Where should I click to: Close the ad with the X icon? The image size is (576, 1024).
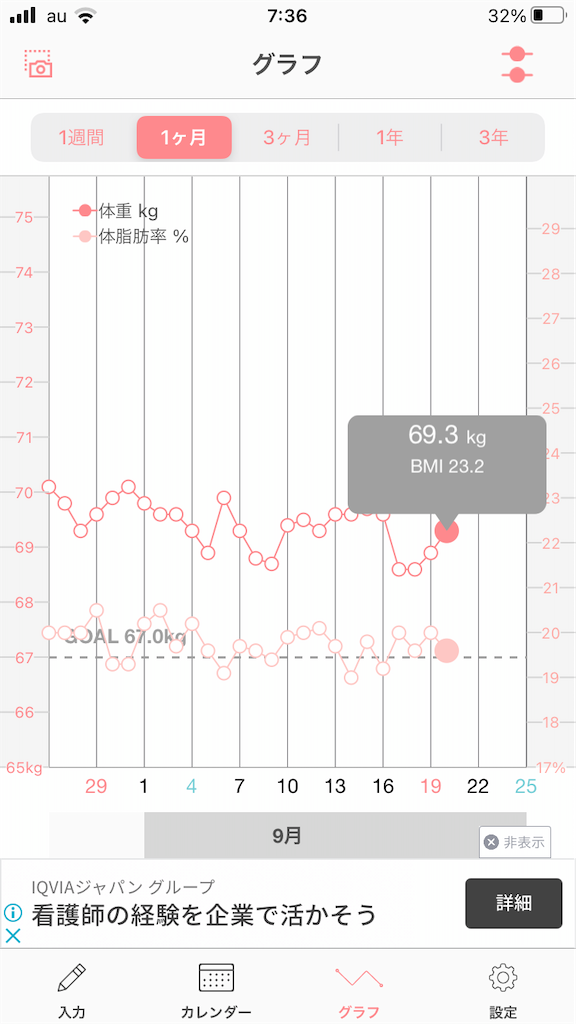click(x=13, y=936)
